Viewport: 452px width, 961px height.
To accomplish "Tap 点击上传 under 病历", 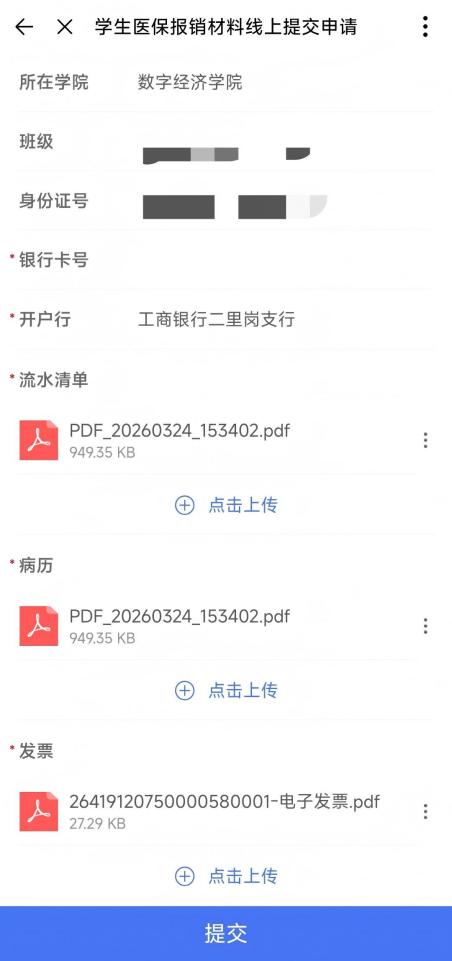I will pyautogui.click(x=226, y=691).
